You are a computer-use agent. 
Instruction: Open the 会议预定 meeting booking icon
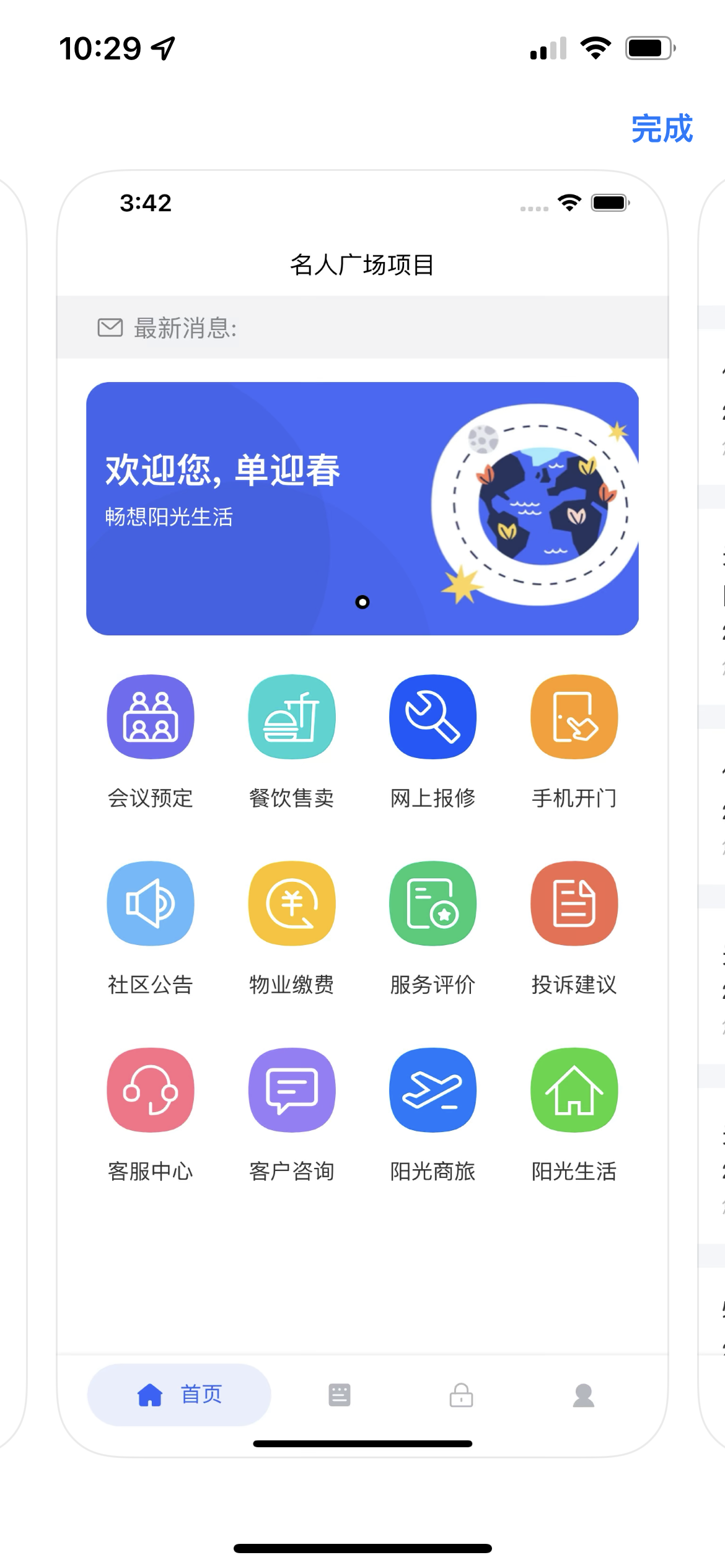(150, 716)
